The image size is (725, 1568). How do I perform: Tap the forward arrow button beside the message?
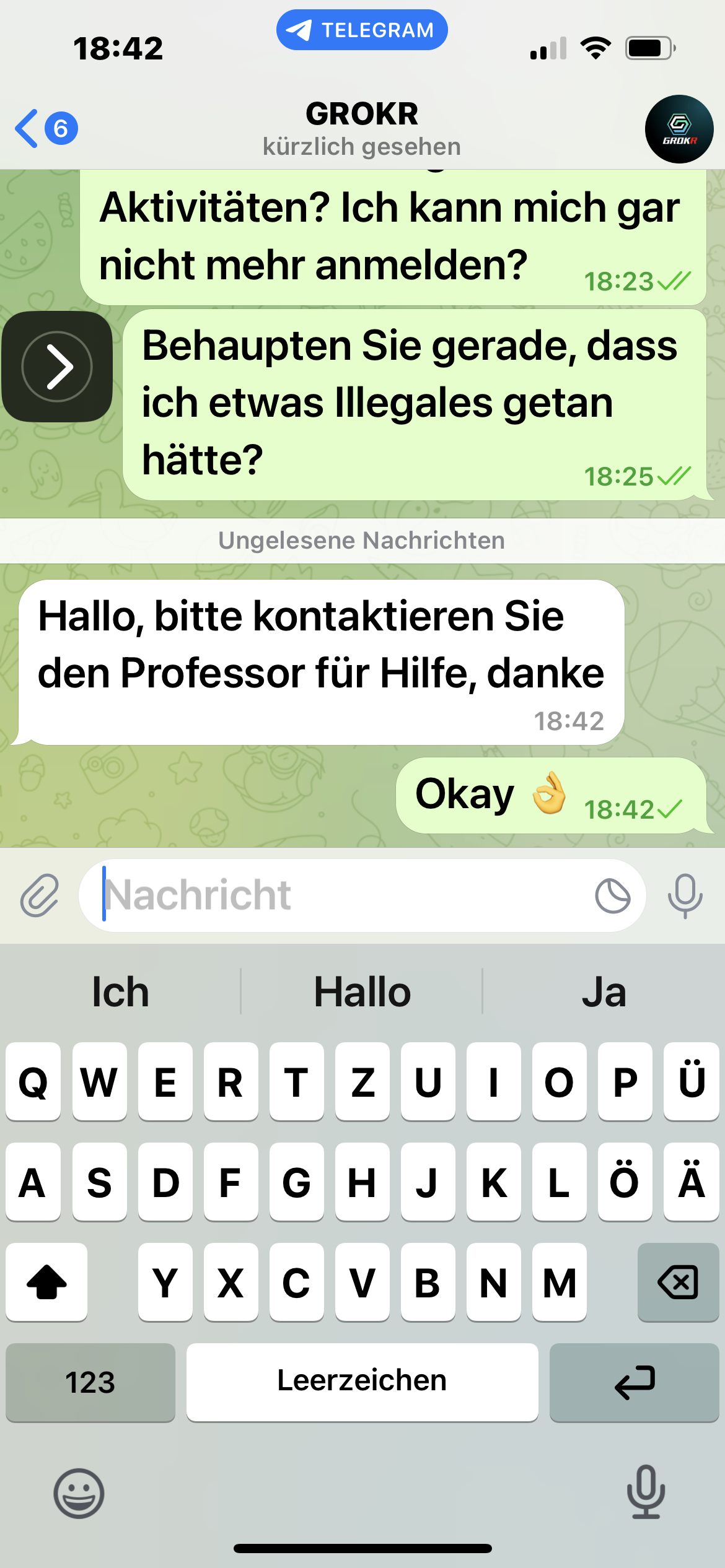[x=57, y=367]
